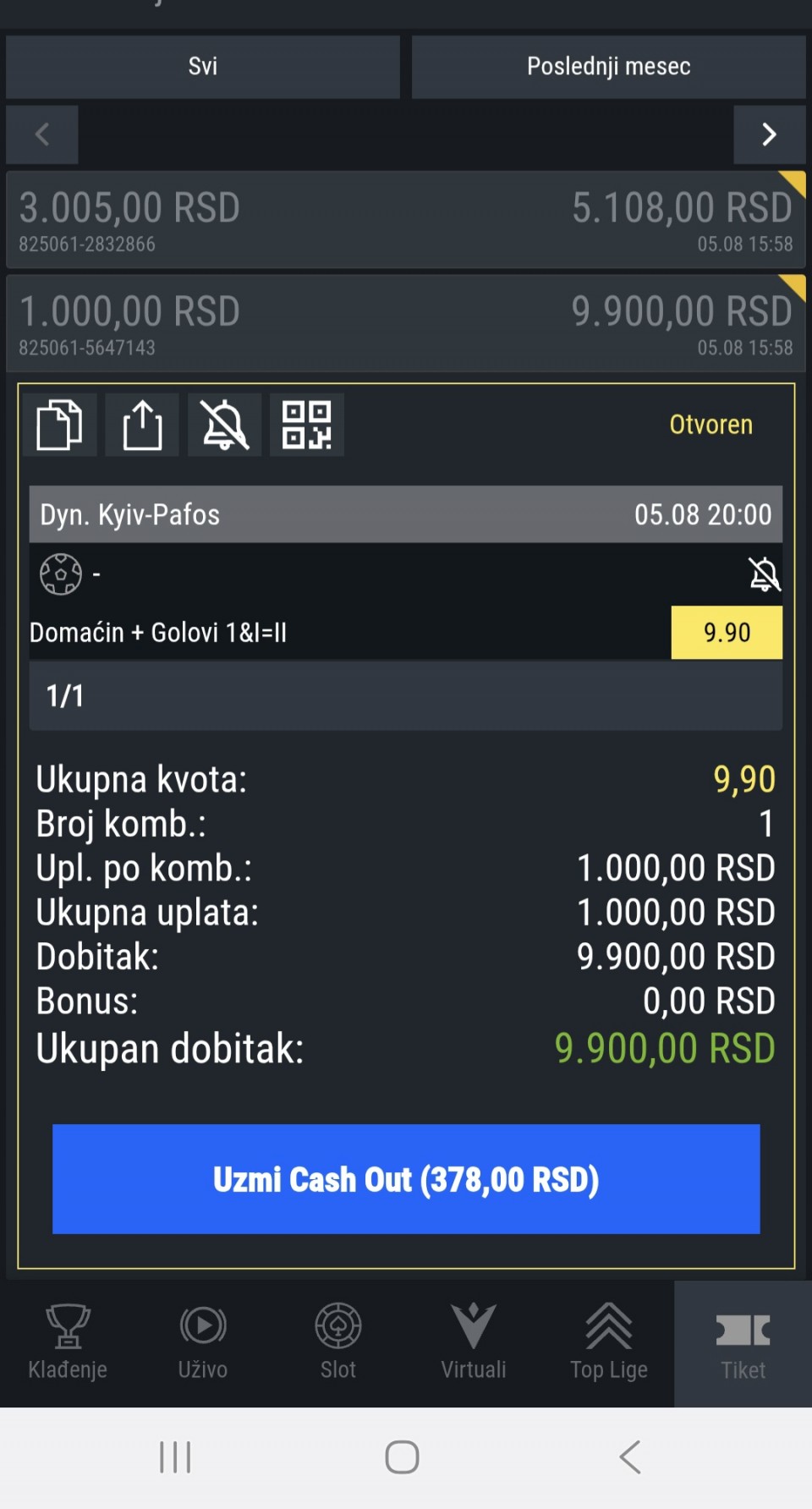Collapse ticket 825061-5647143 for 1.000,00 RSD
Image resolution: width=812 pixels, height=1509 pixels.
click(406, 324)
